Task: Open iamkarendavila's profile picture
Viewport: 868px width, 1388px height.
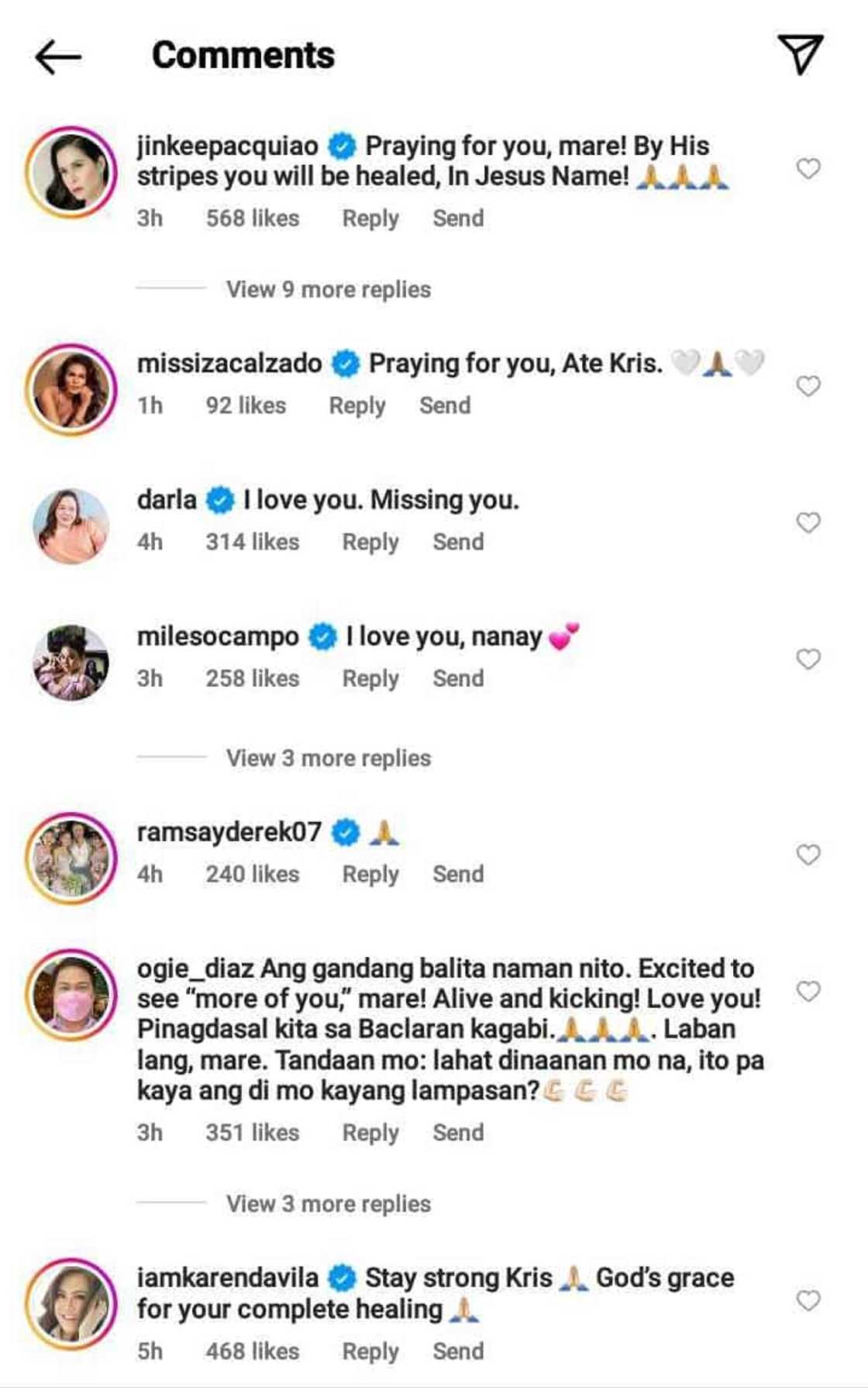Action: pos(71,1304)
